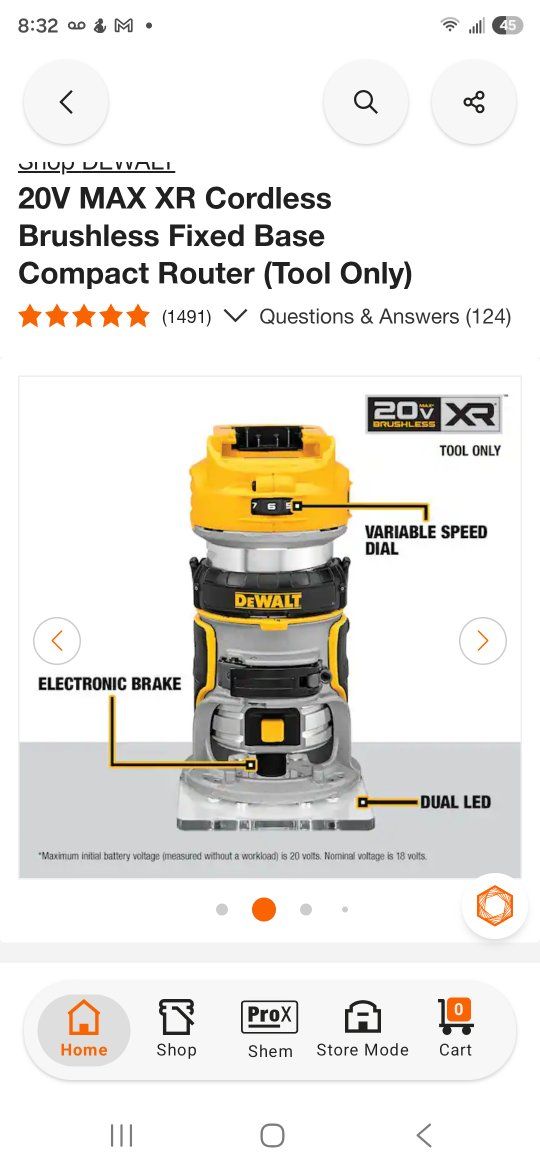This screenshot has height=1170, width=540.
Task: Open search with the magnifier icon
Action: click(x=365, y=101)
